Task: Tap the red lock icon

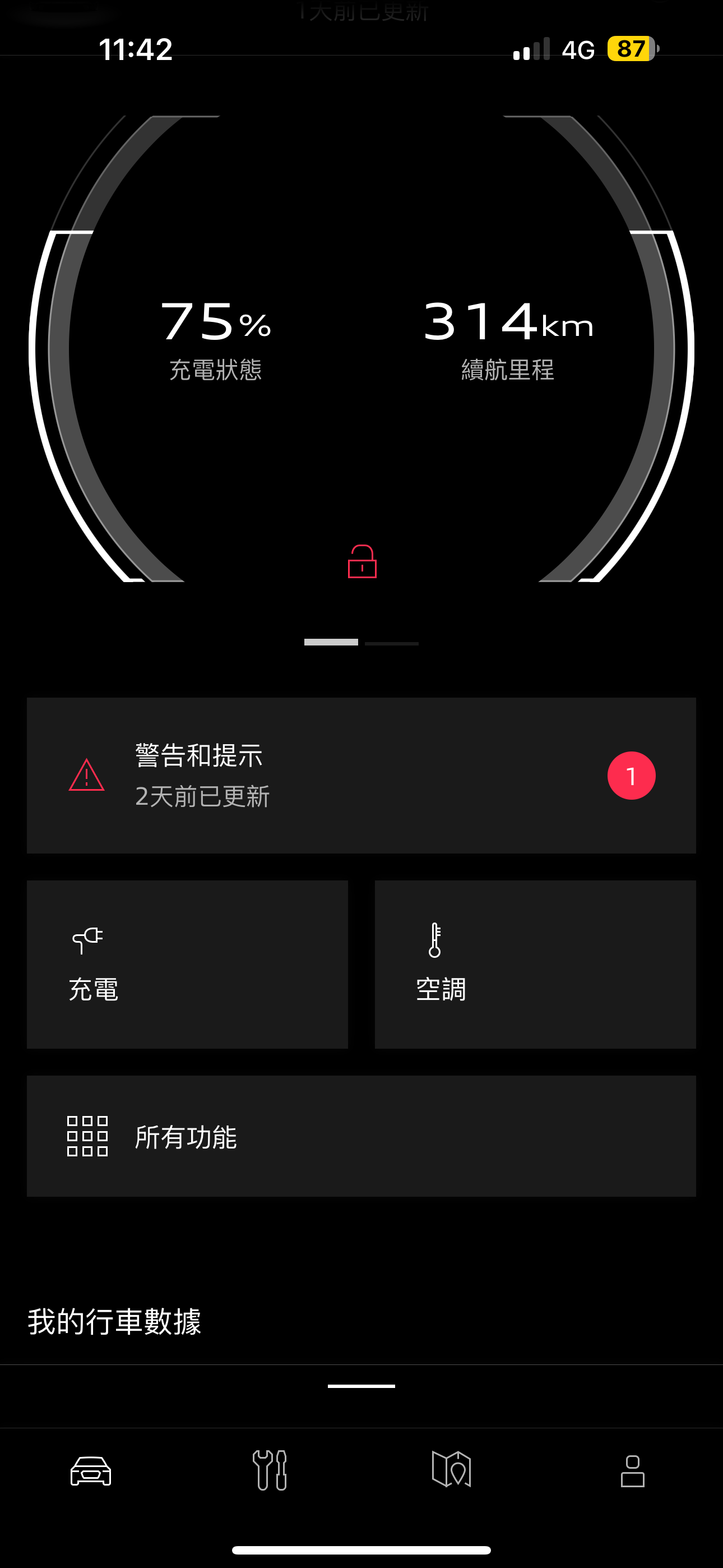Action: [362, 562]
